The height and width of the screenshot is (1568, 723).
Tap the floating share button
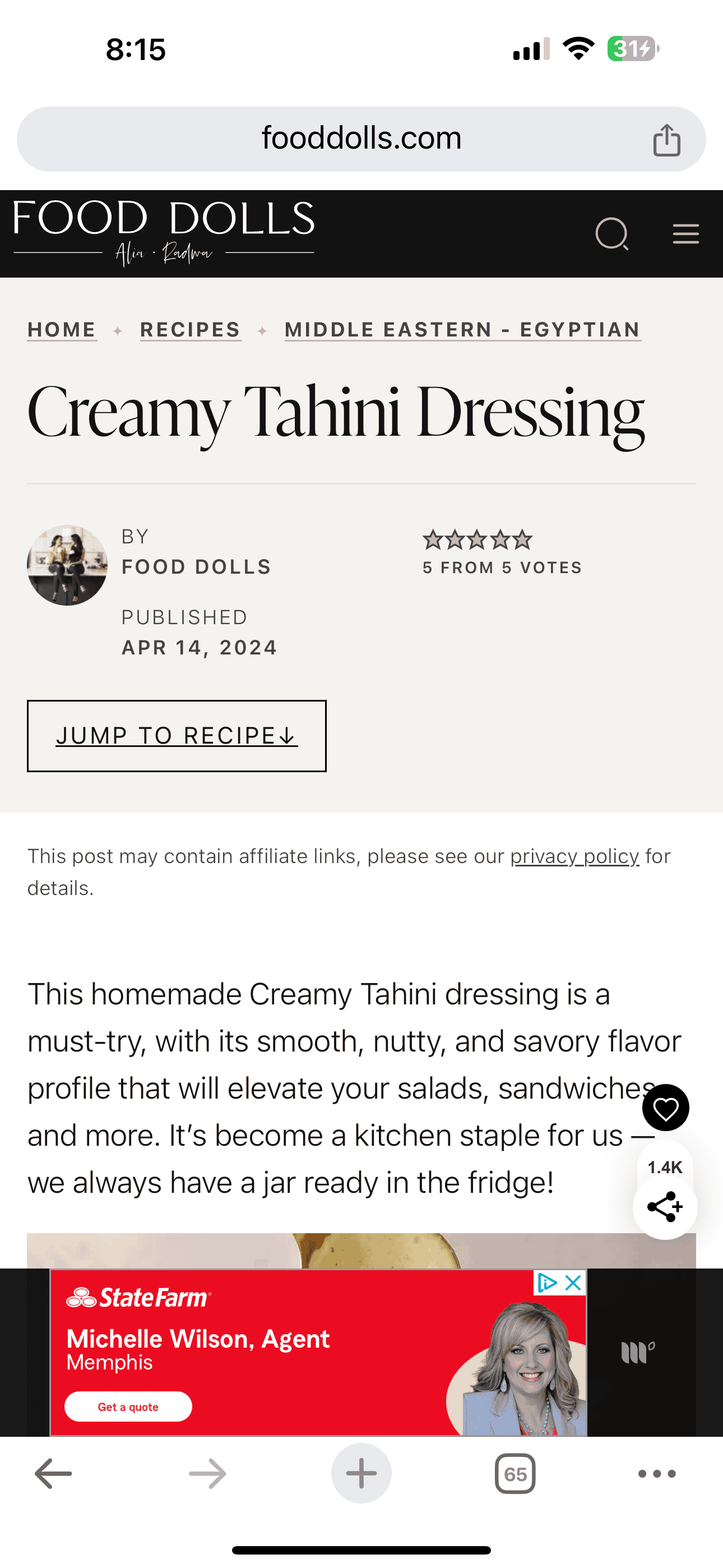pos(665,1206)
